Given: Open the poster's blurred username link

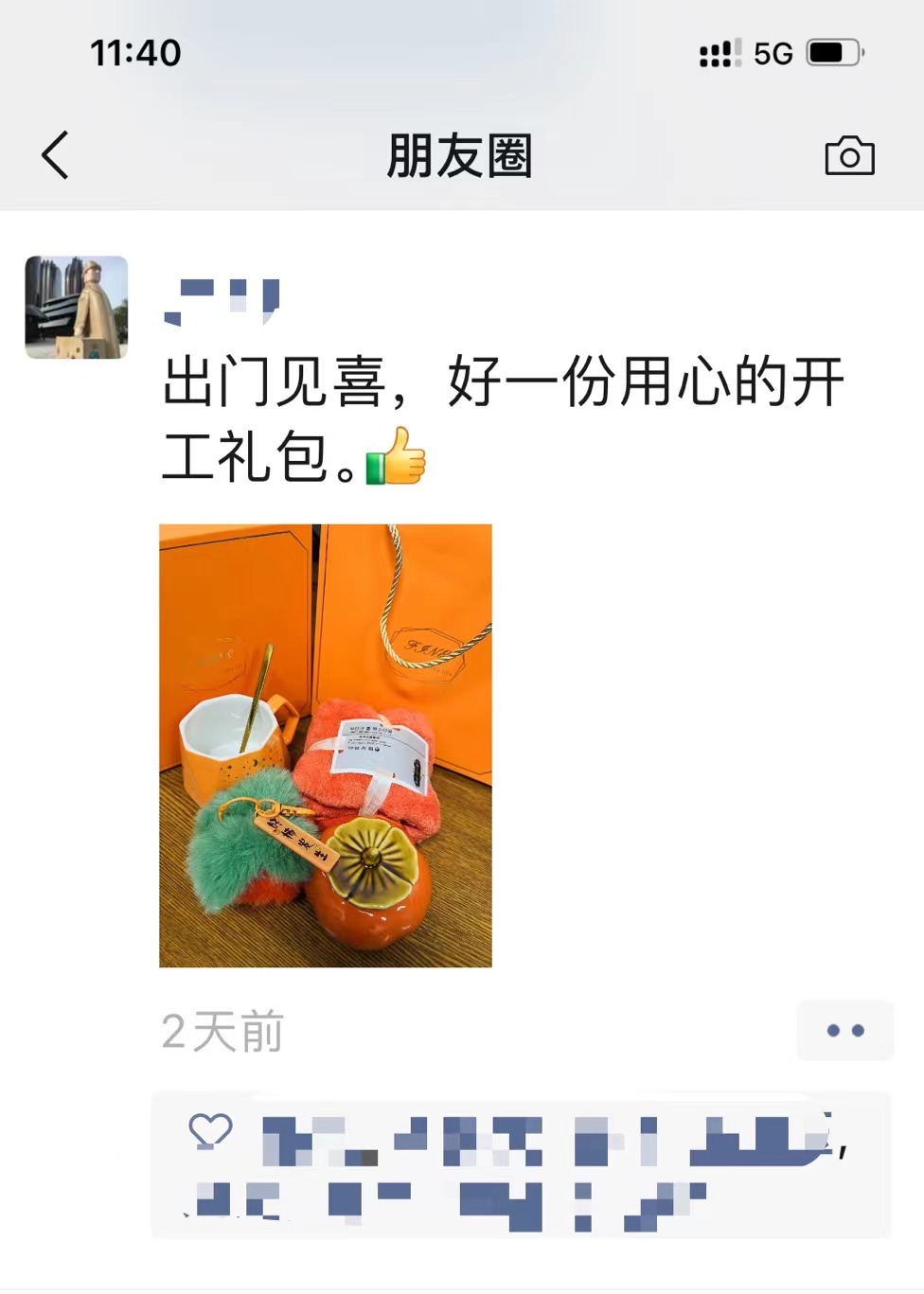Looking at the screenshot, I should point(222,301).
